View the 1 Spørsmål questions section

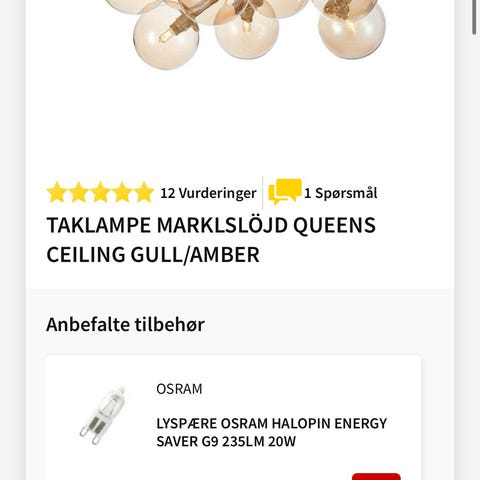(x=323, y=192)
